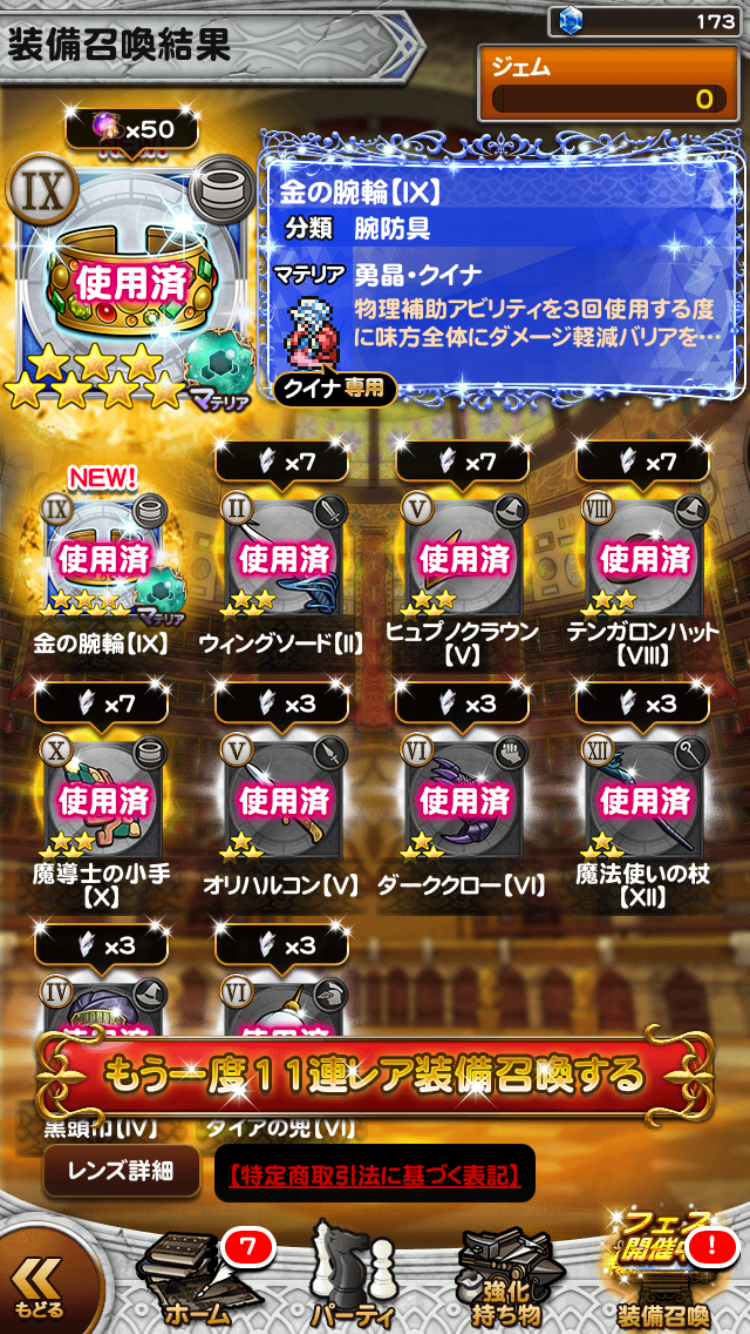Viewport: 750px width, 1334px height.
Task: Open レンズ詳細
Action: tap(121, 1171)
